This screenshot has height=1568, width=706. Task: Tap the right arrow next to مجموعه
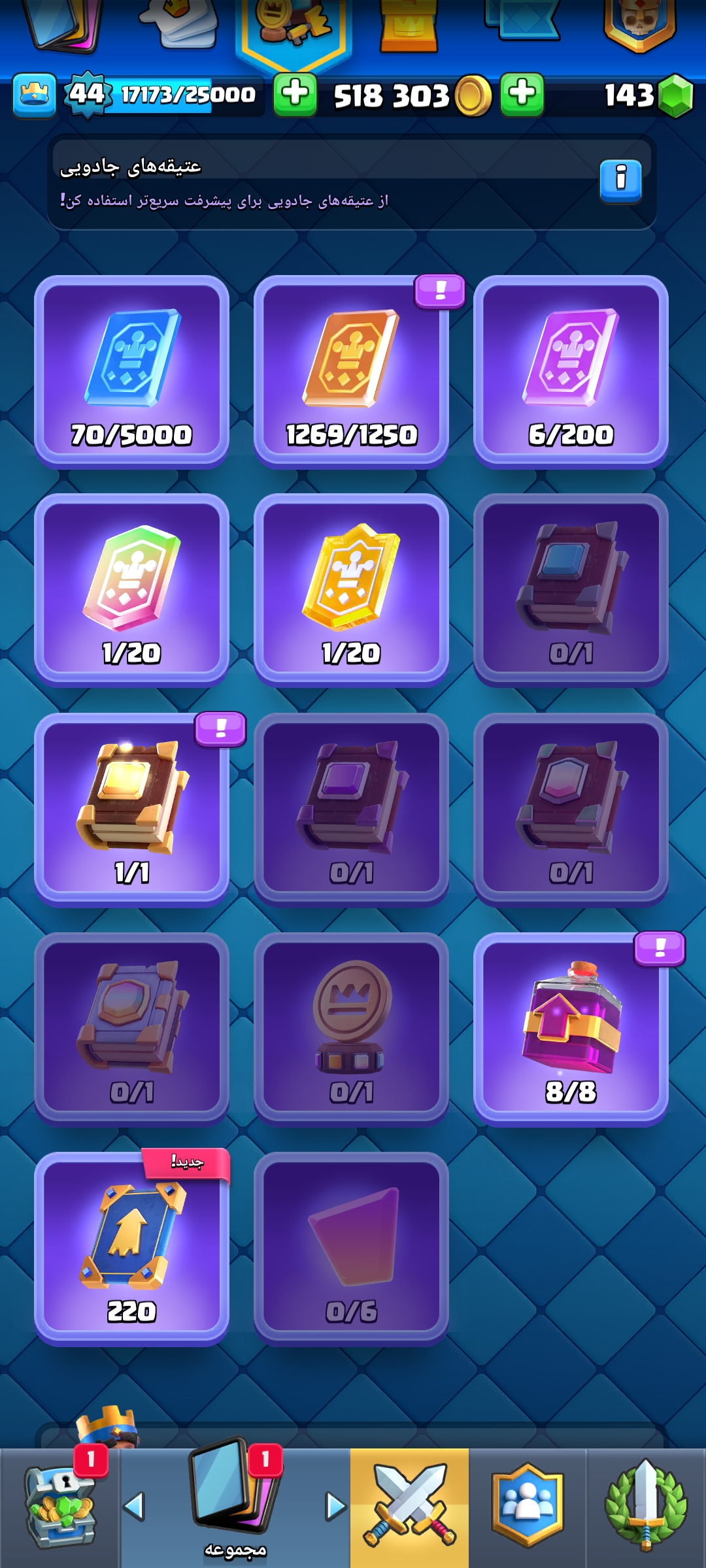(x=335, y=1507)
